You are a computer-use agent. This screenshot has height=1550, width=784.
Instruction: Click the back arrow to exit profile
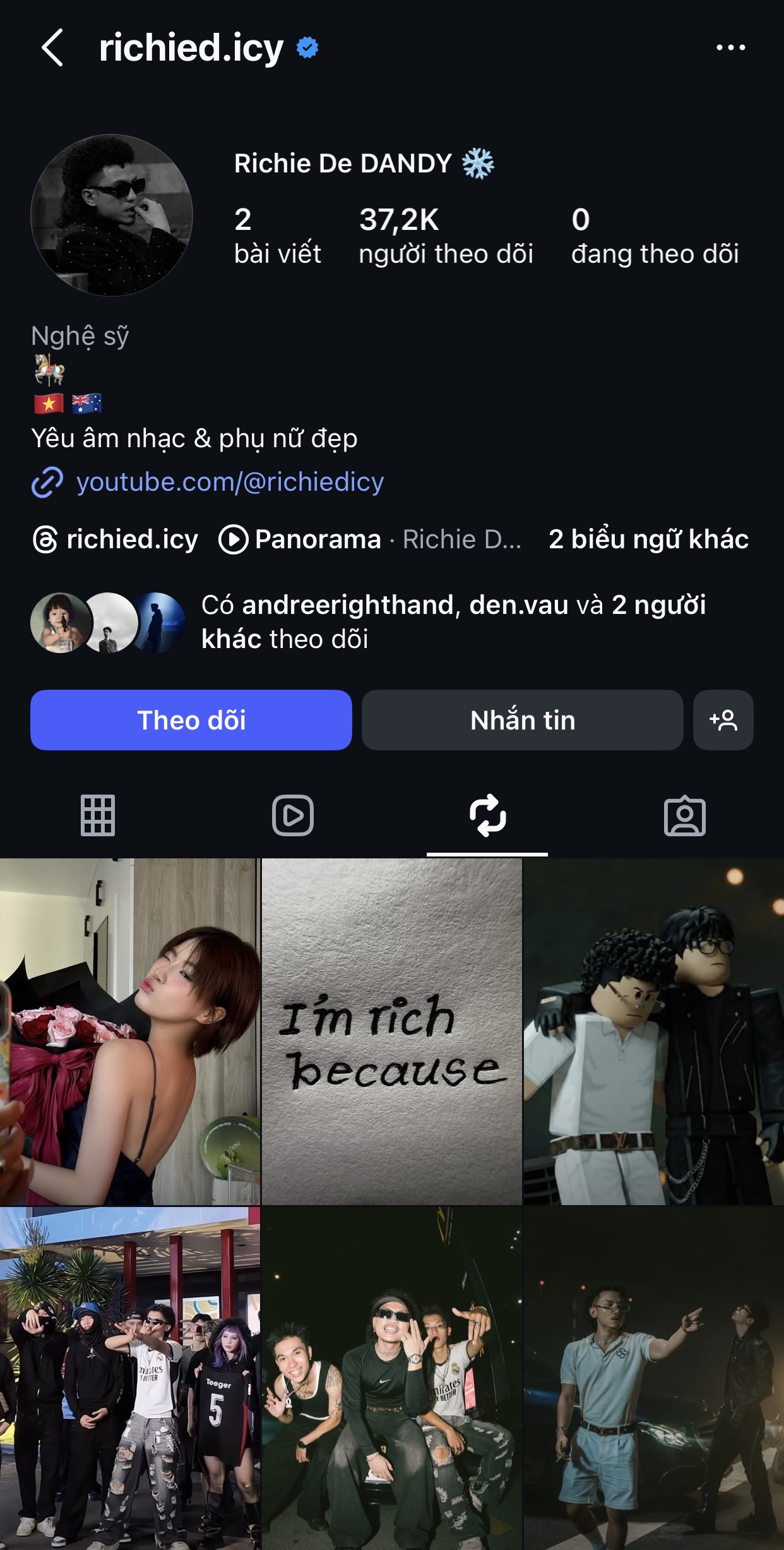[x=52, y=47]
